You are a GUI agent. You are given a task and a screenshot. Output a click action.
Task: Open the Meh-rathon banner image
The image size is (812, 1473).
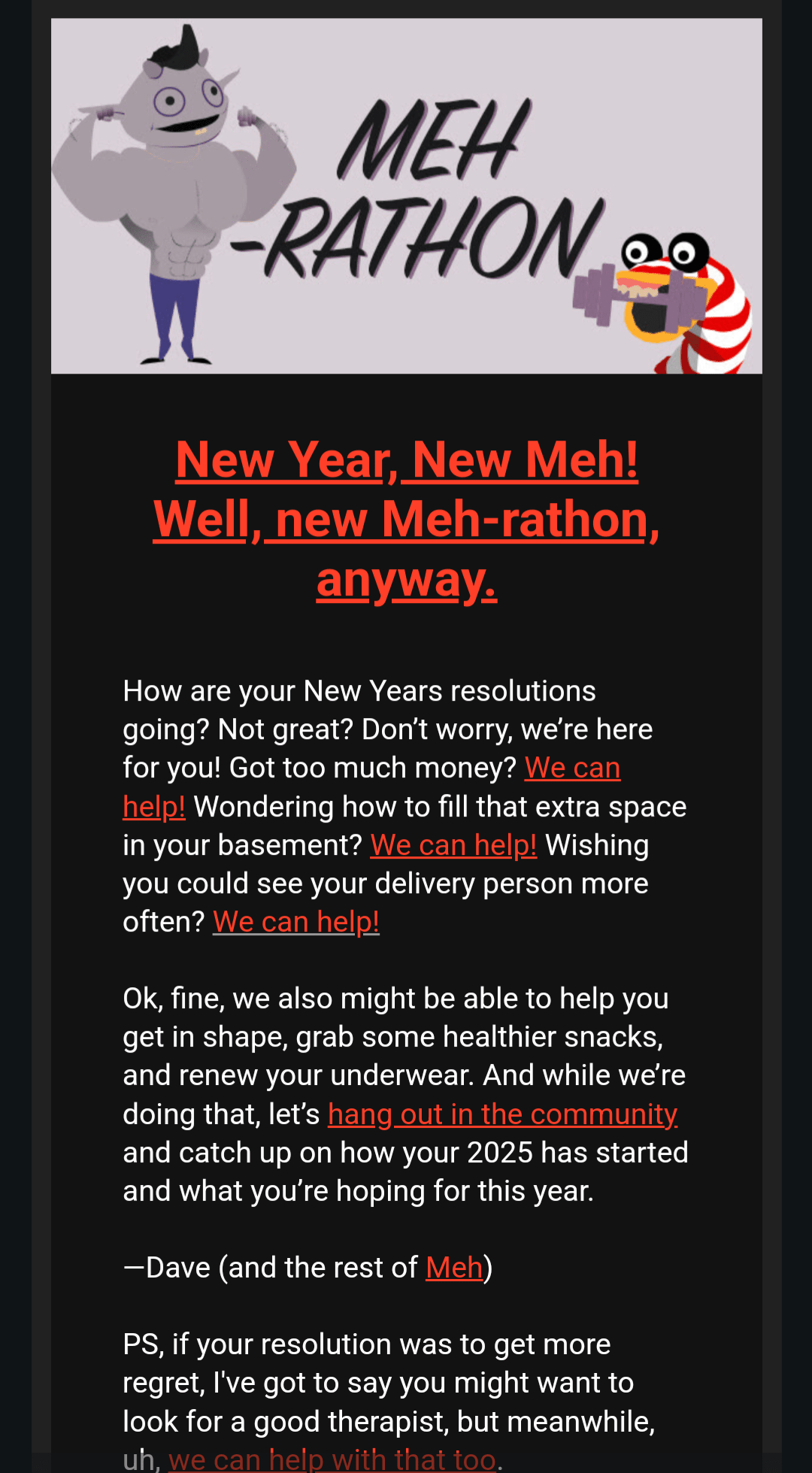[406, 195]
